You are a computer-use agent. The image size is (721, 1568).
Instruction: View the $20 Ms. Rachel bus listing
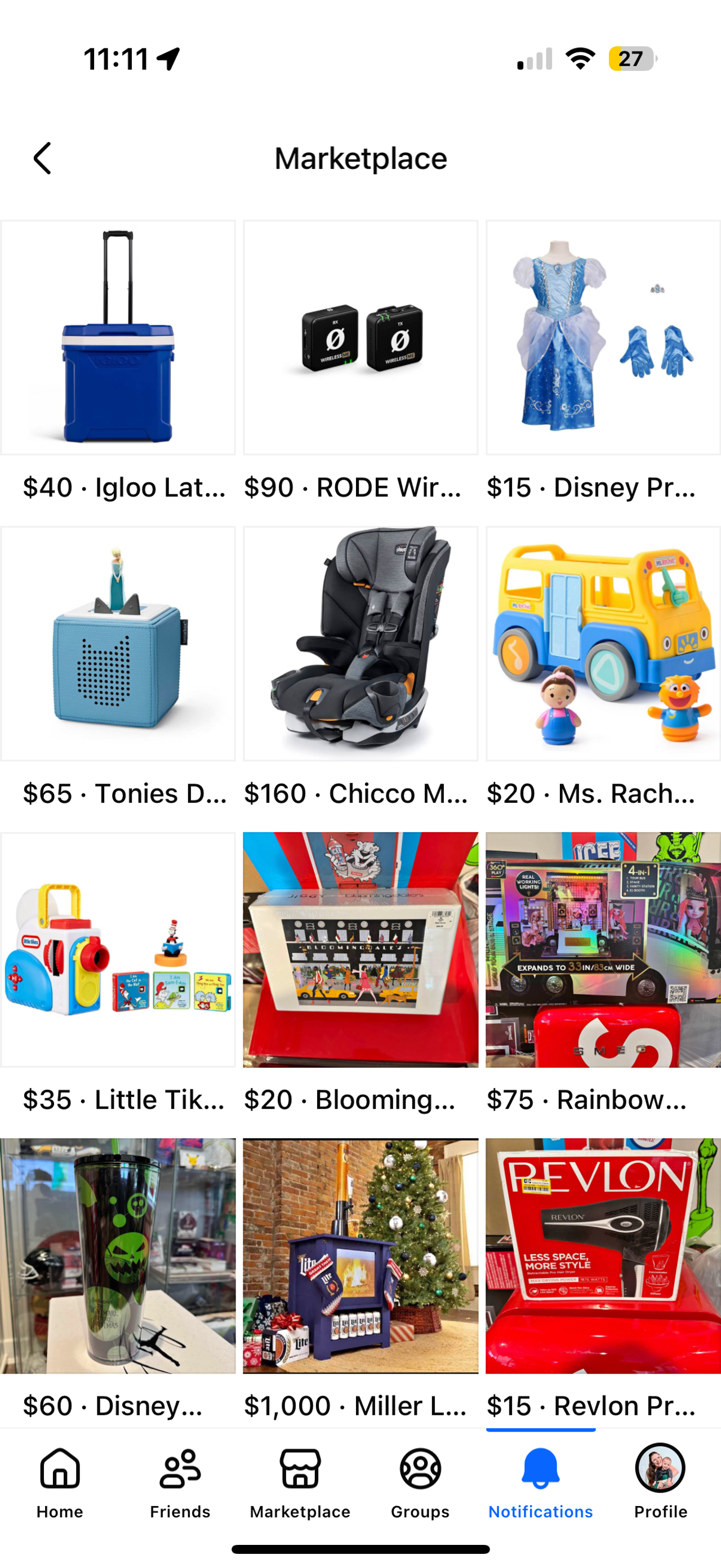pyautogui.click(x=603, y=643)
